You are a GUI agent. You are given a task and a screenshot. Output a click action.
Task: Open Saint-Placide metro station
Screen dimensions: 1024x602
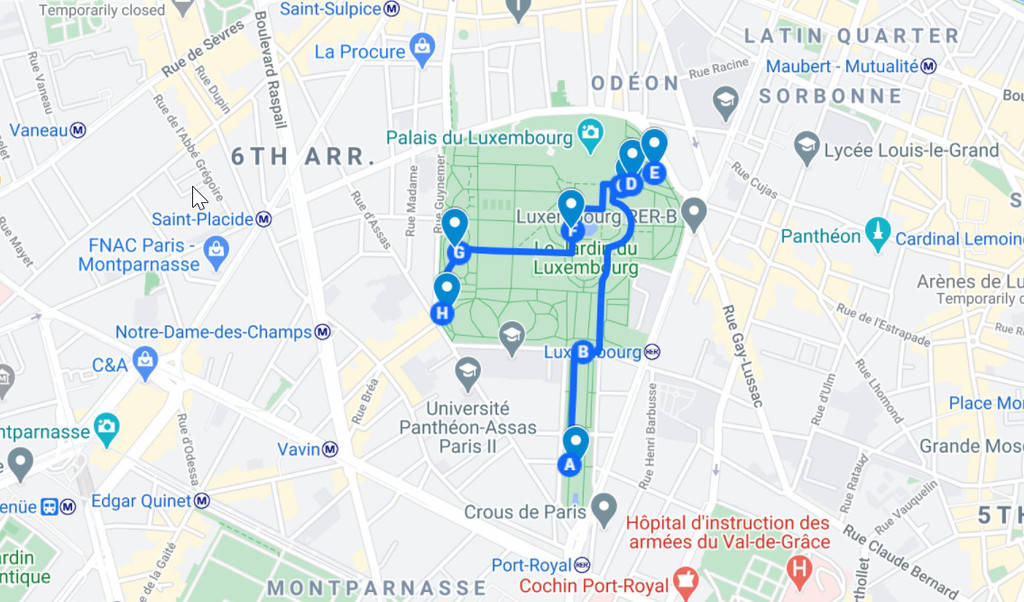[x=263, y=219]
